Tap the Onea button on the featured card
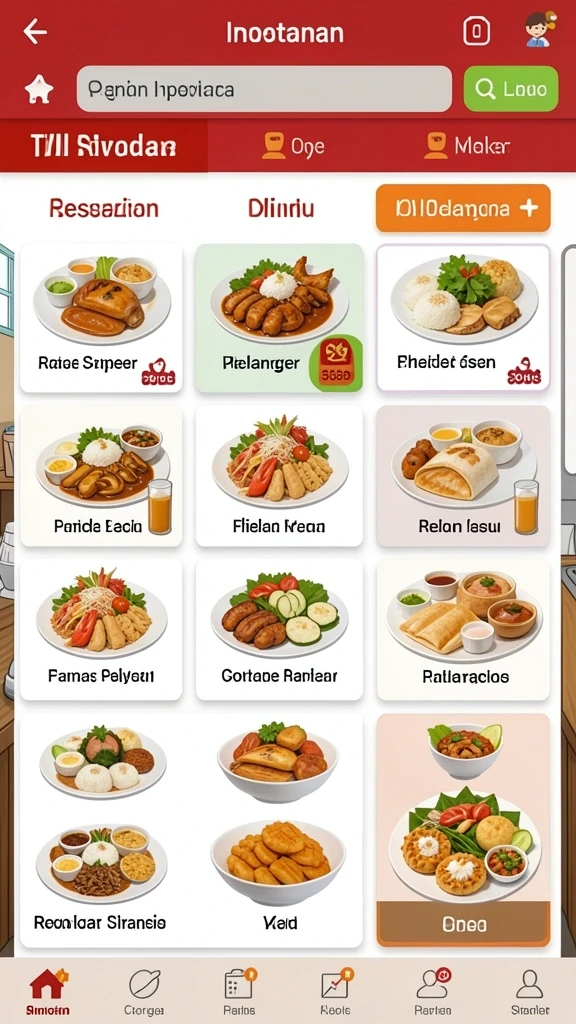The width and height of the screenshot is (576, 1024). [x=463, y=923]
